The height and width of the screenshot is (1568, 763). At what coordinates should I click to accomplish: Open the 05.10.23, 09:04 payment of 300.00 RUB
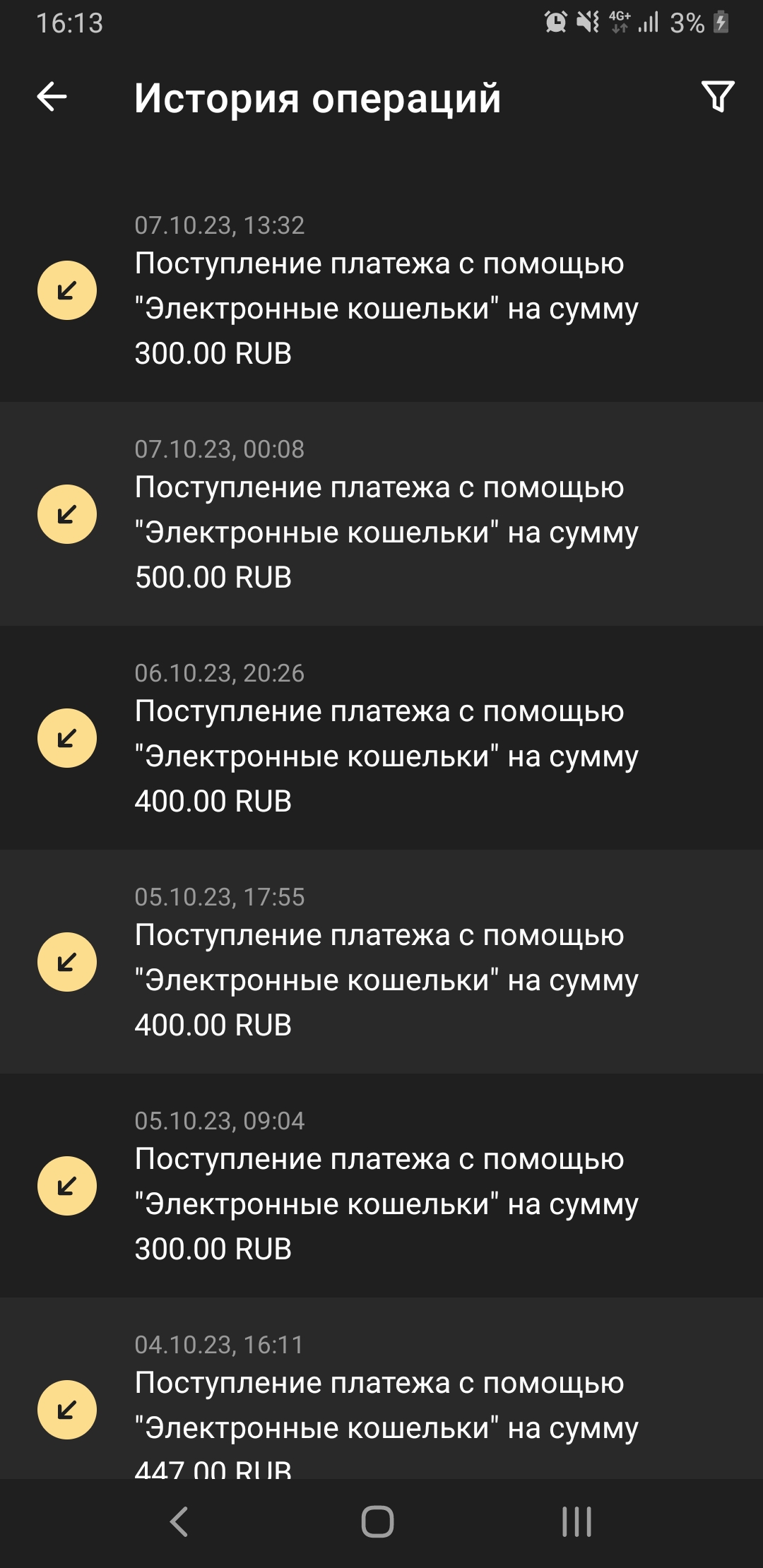click(x=381, y=1186)
